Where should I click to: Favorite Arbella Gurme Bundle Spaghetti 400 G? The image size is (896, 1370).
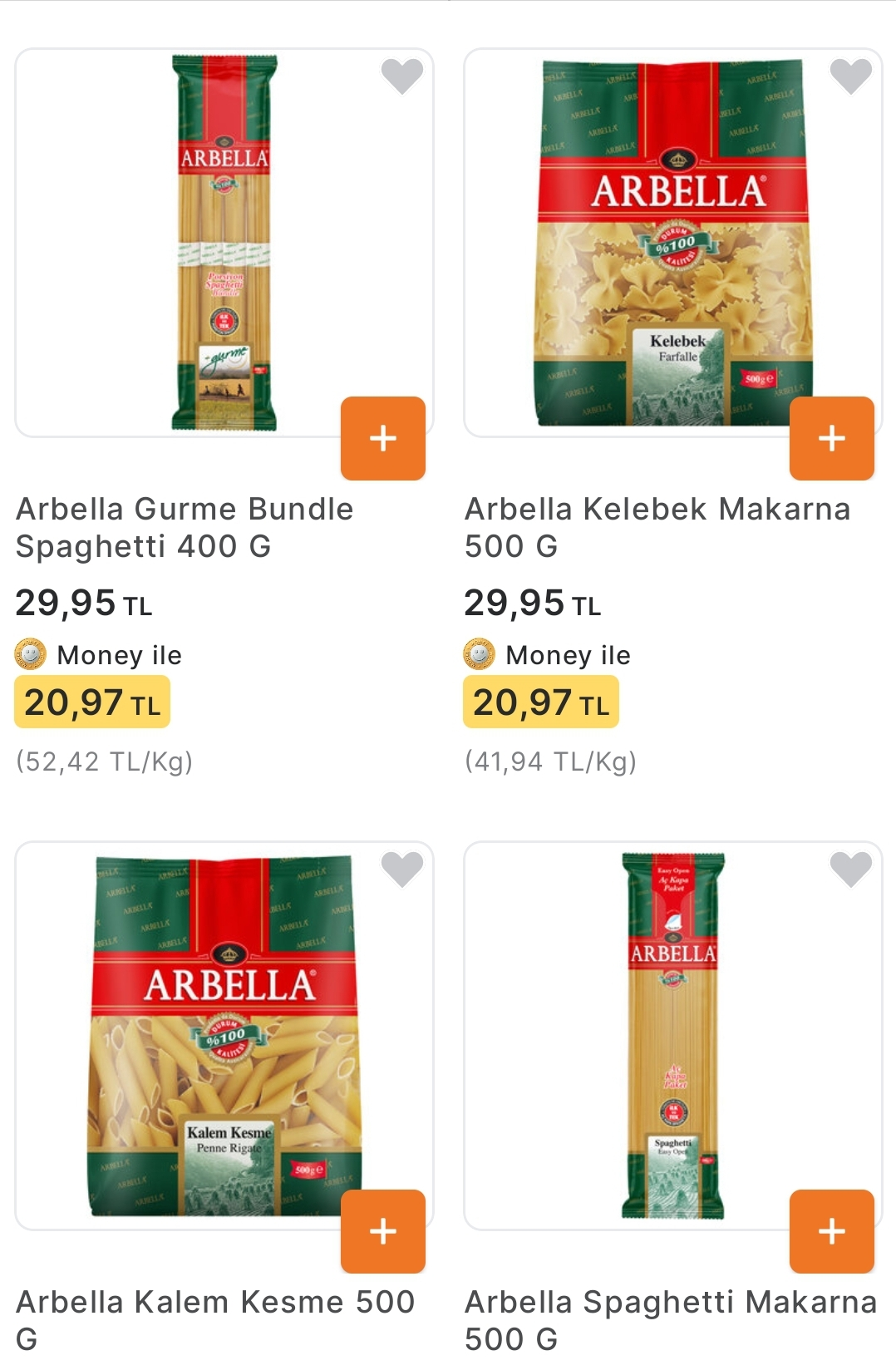[x=402, y=76]
